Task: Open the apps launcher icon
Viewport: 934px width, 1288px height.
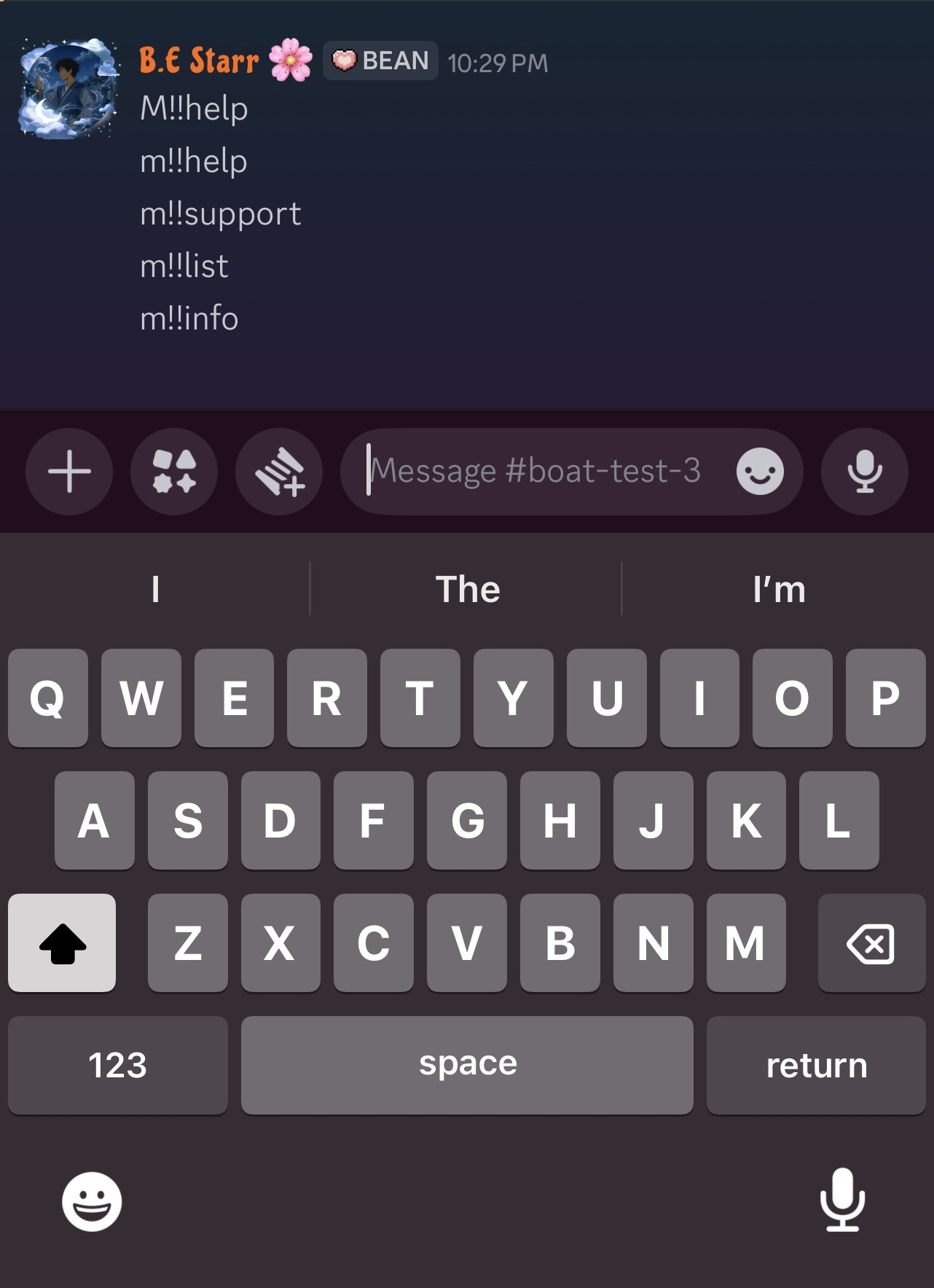Action: [174, 472]
